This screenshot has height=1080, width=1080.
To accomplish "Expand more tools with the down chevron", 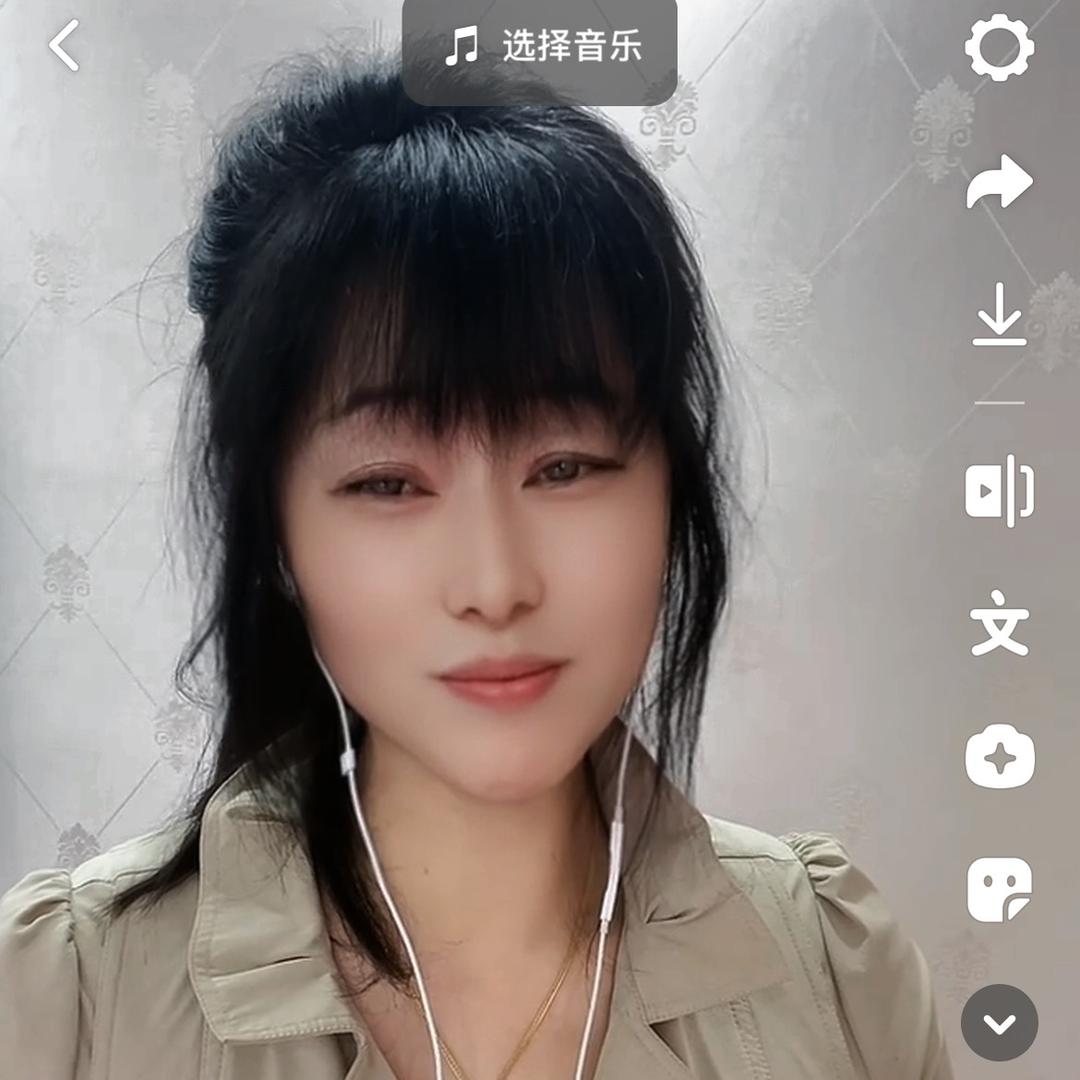I will point(999,1023).
